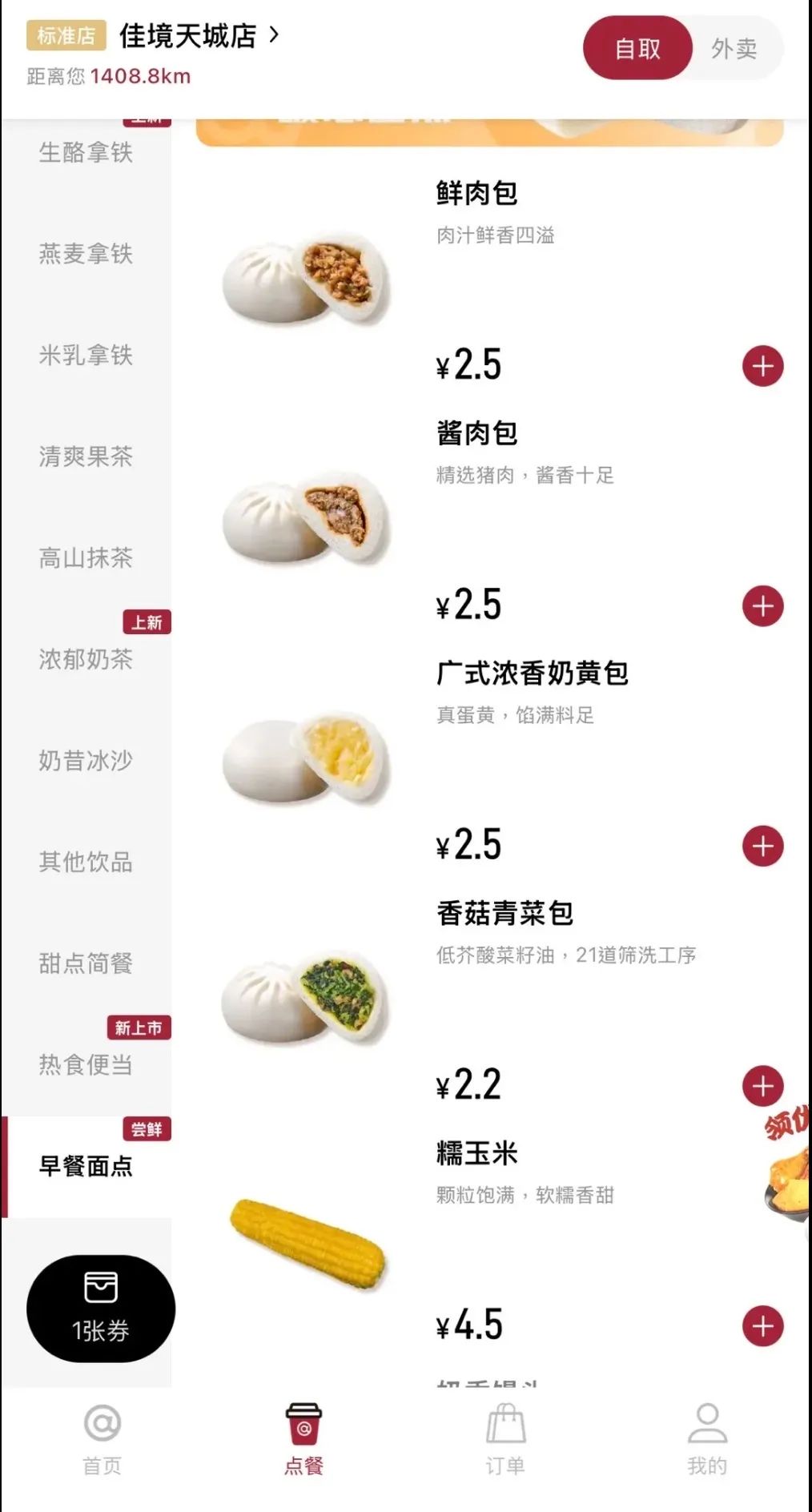Image resolution: width=812 pixels, height=1512 pixels.
Task: Add 广式浓香奶黄包 to cart
Action: [x=762, y=846]
